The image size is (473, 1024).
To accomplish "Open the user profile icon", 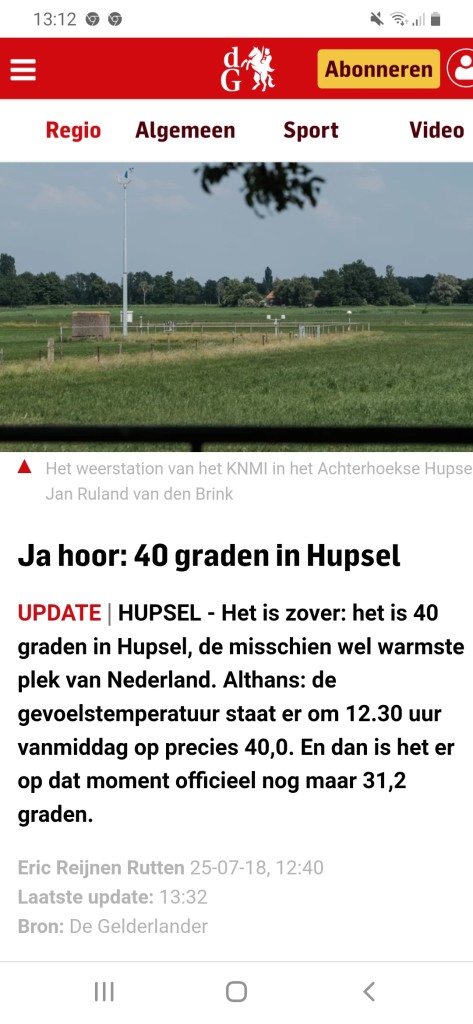I will click(x=461, y=69).
